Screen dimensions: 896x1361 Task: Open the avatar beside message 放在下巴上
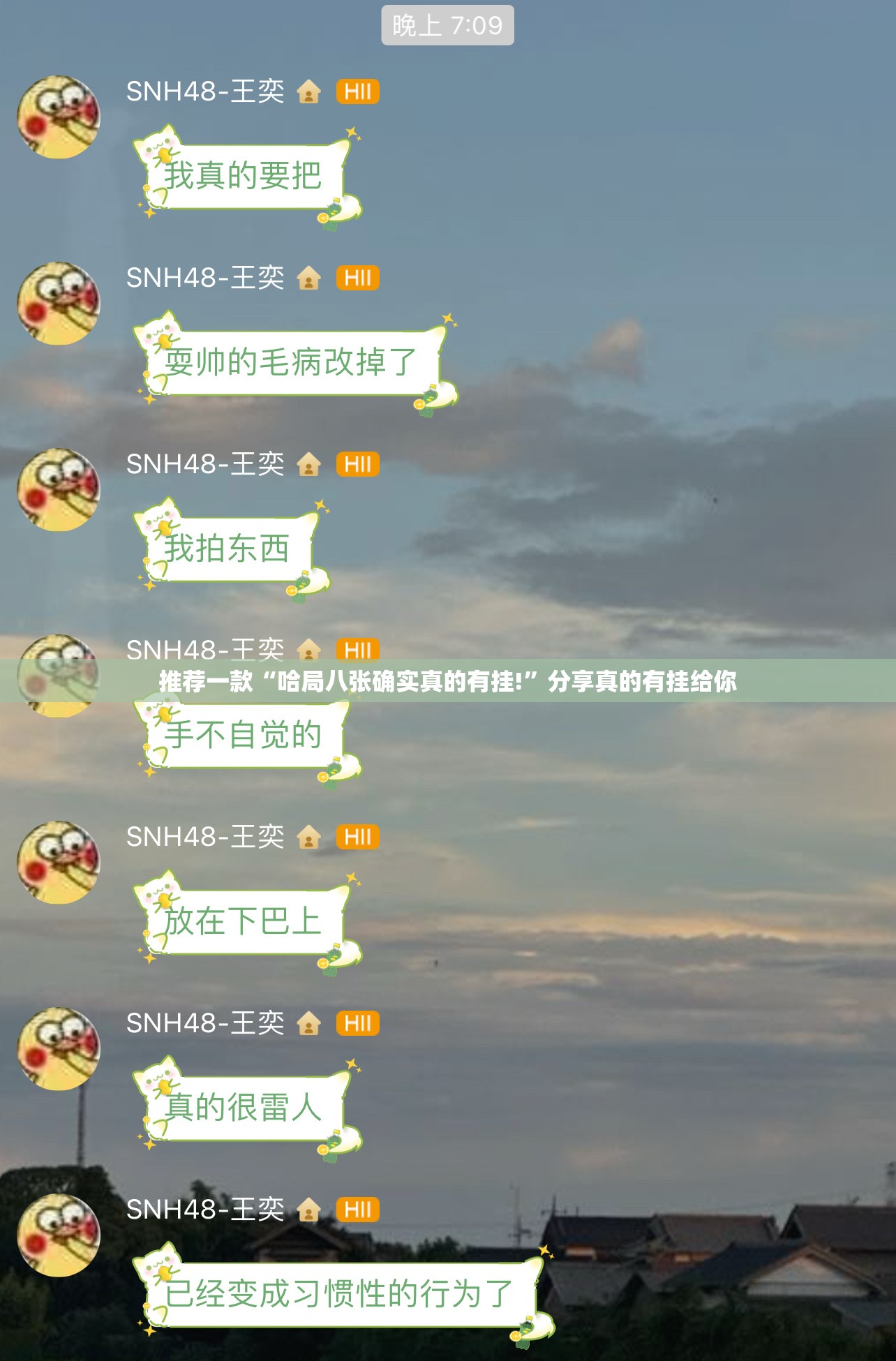59,863
